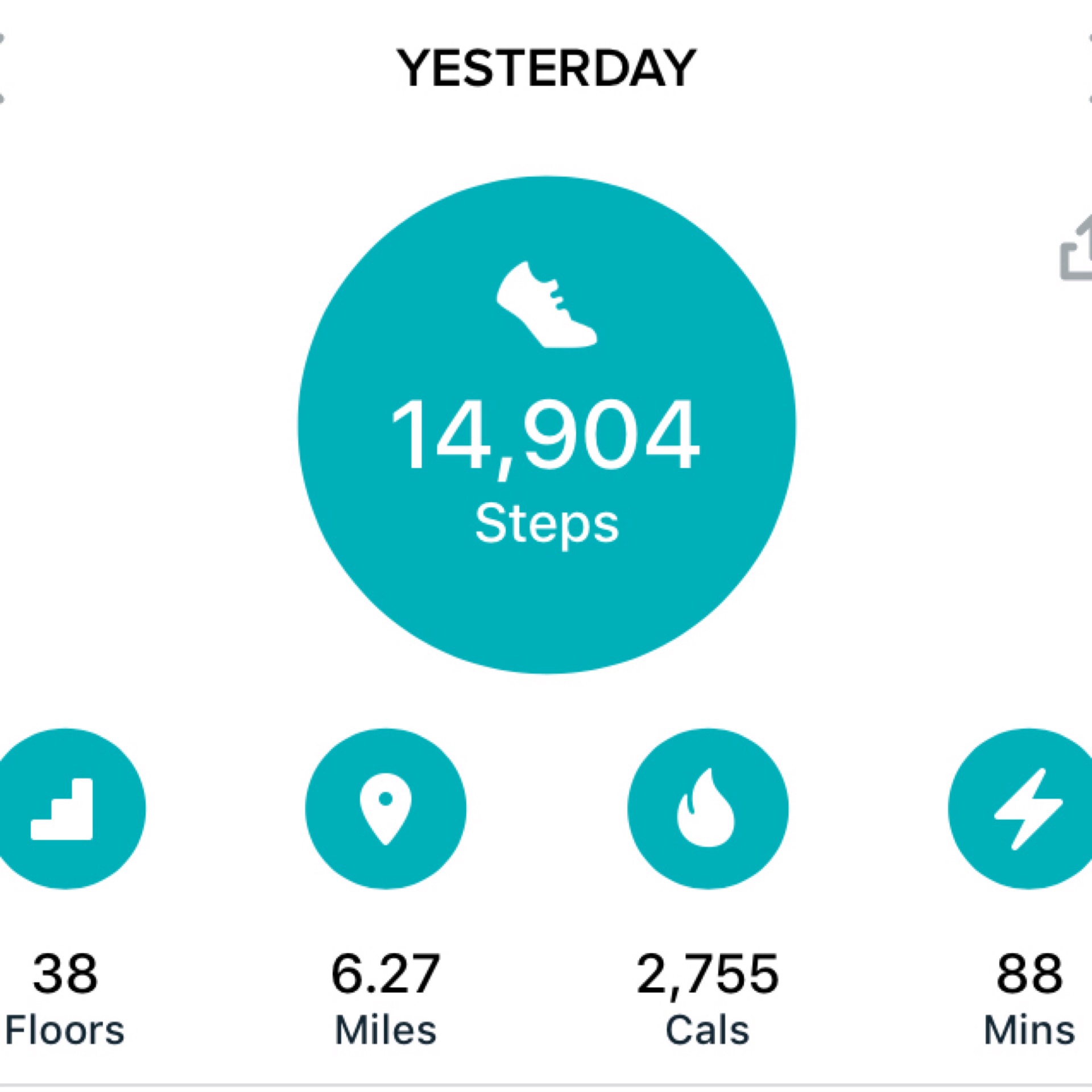This screenshot has width=1092, height=1092.
Task: Open the 14,904 steps detail circle
Action: 546,425
